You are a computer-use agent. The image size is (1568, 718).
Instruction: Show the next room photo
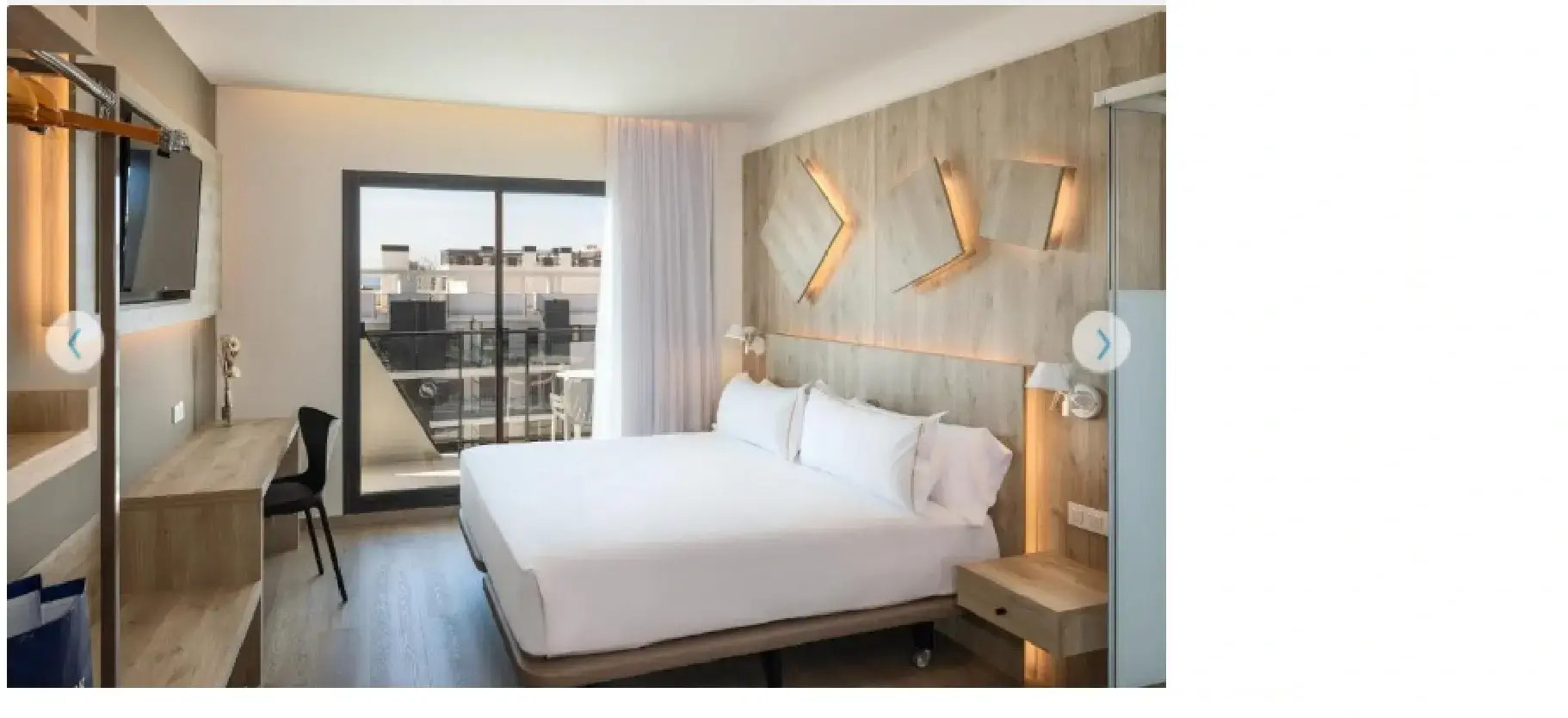click(1101, 343)
